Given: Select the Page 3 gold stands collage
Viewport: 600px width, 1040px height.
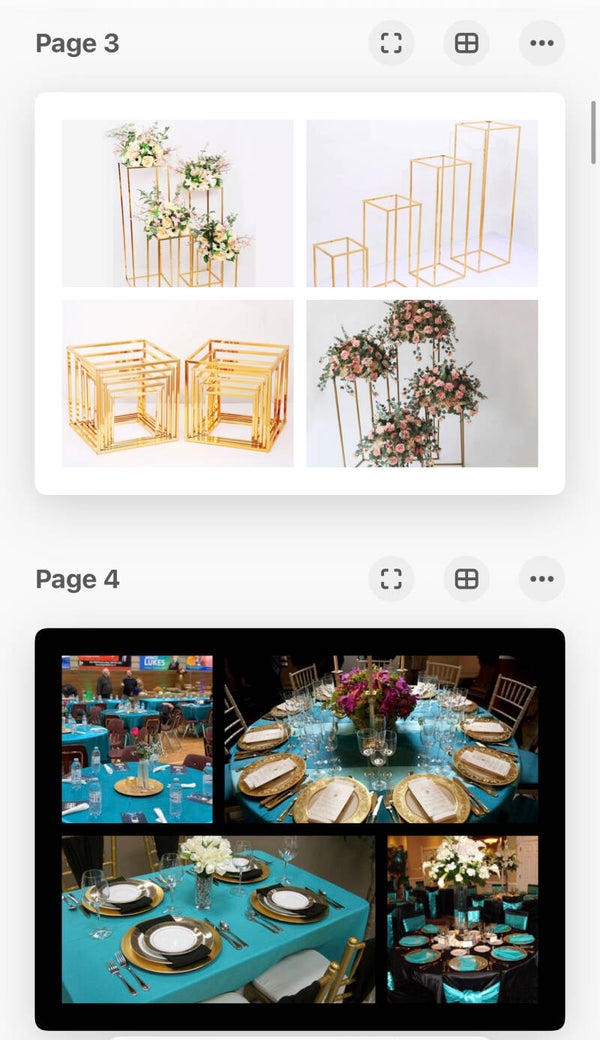Looking at the screenshot, I should click(x=300, y=293).
